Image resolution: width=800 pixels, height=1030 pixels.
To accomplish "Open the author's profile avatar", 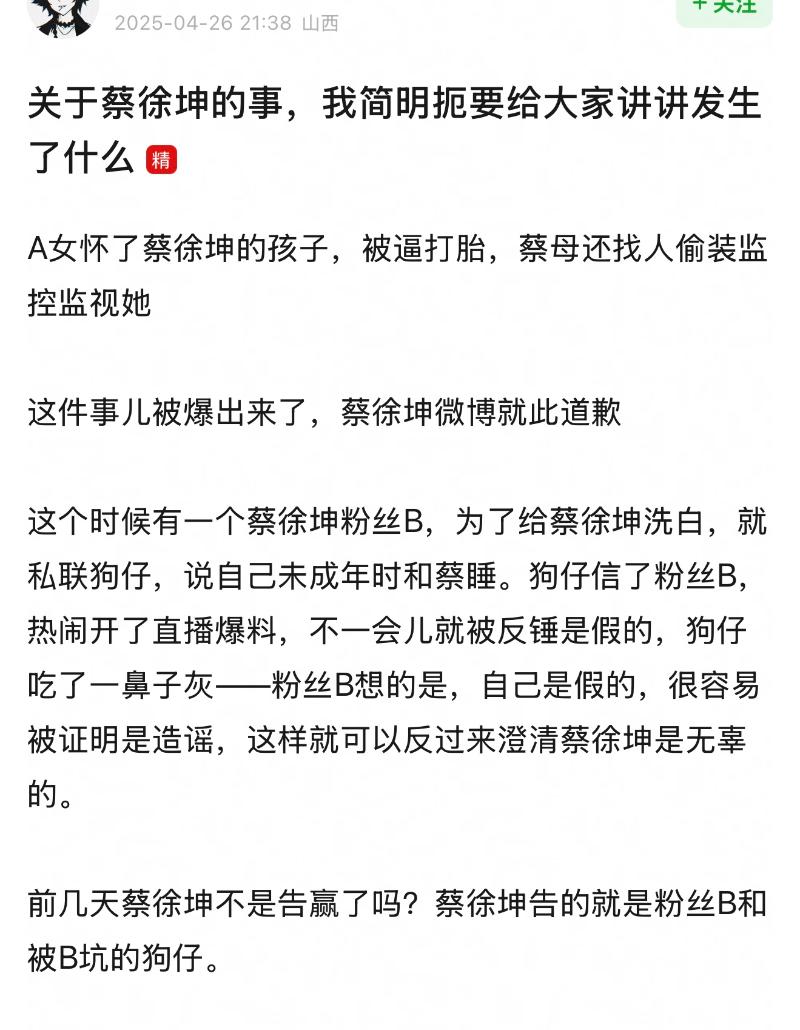I will click(63, 12).
